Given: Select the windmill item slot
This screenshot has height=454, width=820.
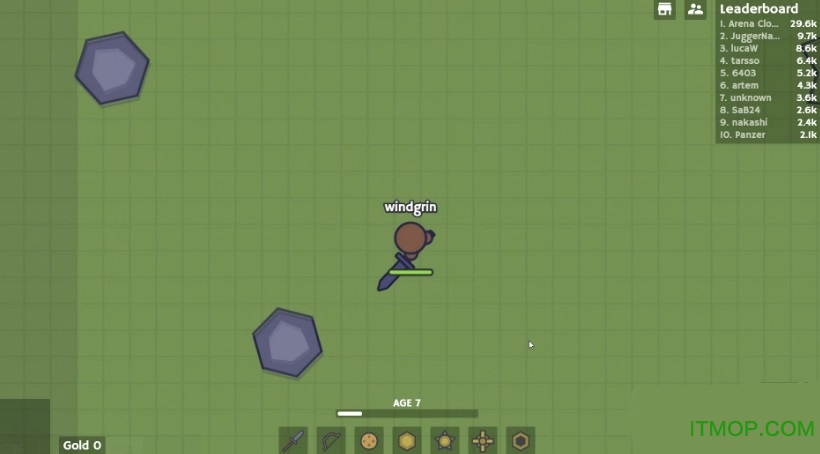Looking at the screenshot, I should 483,440.
